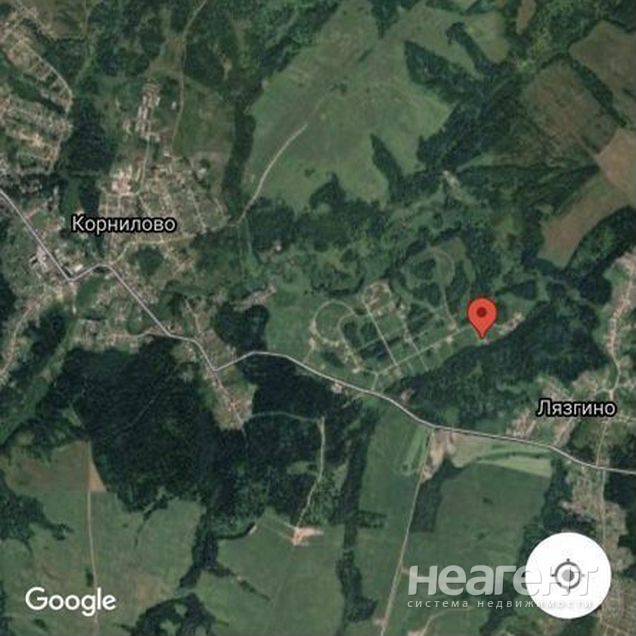Tap the red location pin marker
This screenshot has height=636, width=636.
click(483, 315)
